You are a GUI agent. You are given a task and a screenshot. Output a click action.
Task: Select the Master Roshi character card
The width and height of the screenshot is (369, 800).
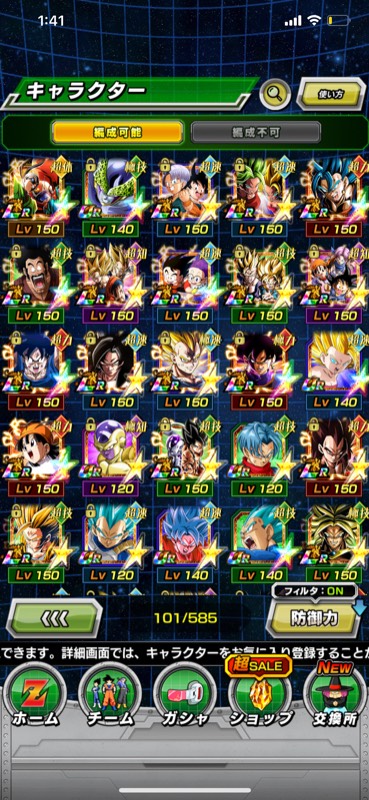coord(36,197)
